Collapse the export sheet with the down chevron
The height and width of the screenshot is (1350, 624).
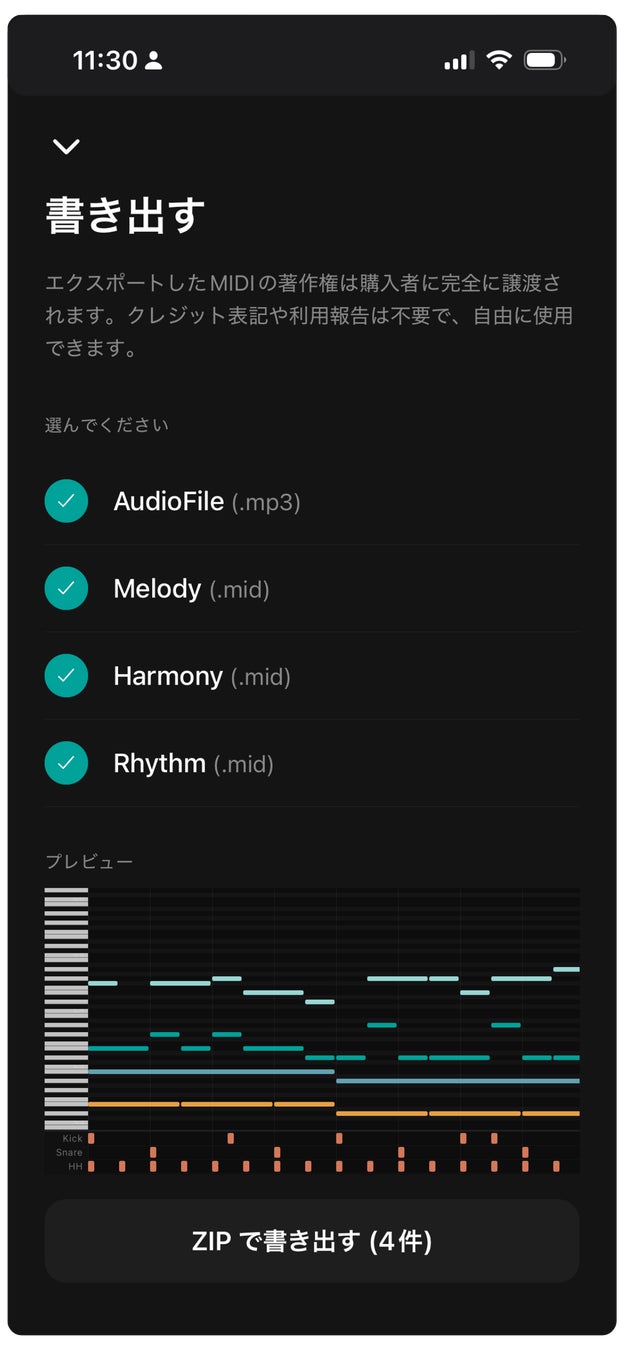66,147
